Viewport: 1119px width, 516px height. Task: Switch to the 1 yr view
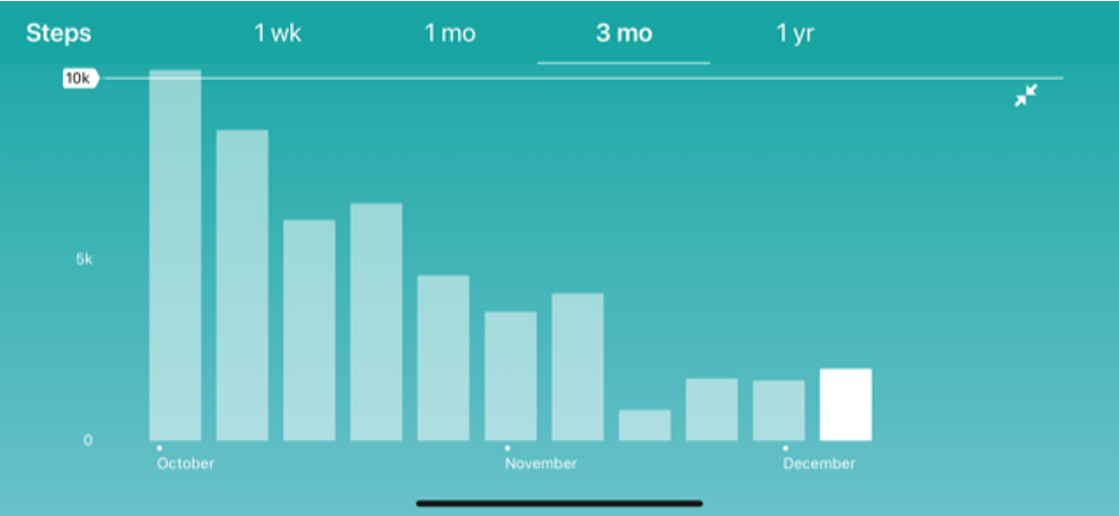pos(795,33)
